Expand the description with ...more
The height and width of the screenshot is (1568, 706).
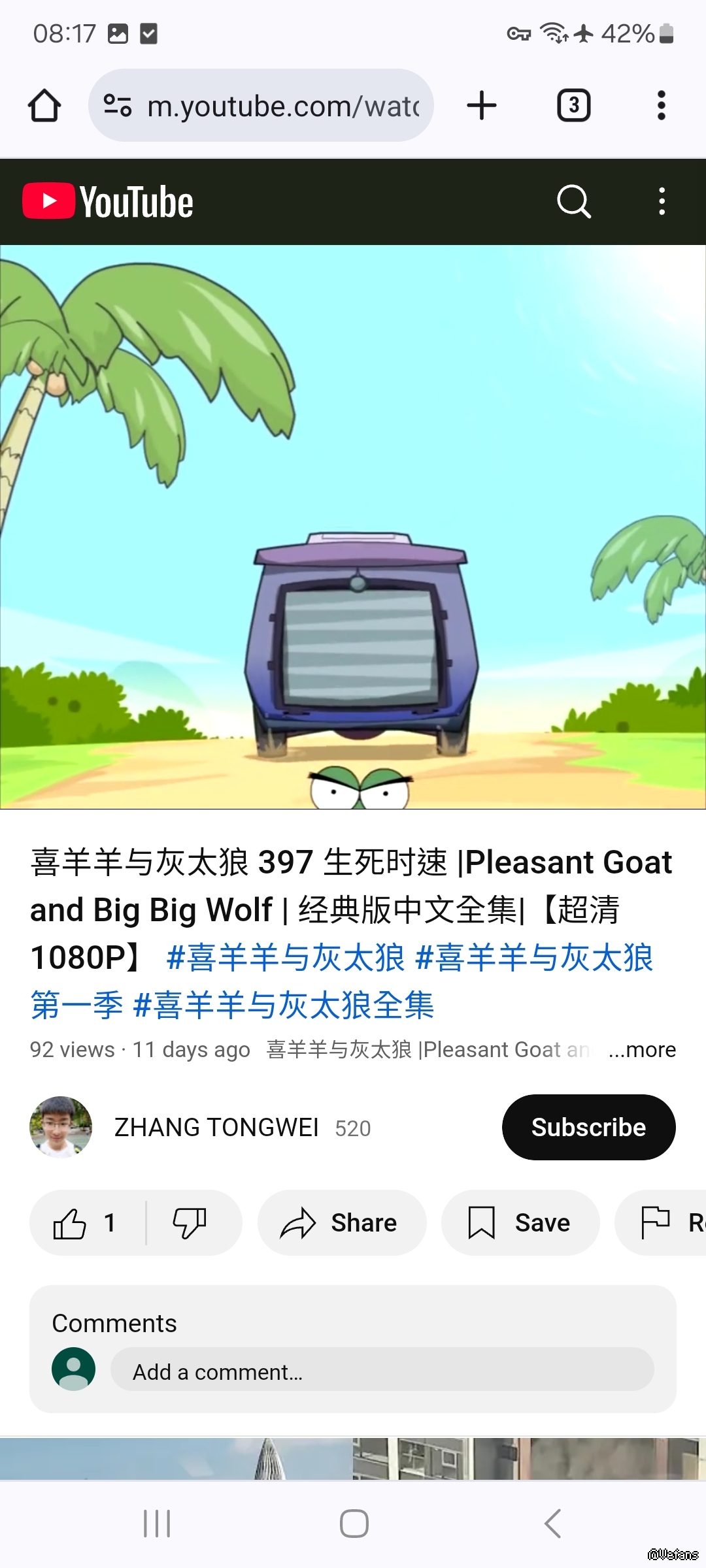[642, 1049]
